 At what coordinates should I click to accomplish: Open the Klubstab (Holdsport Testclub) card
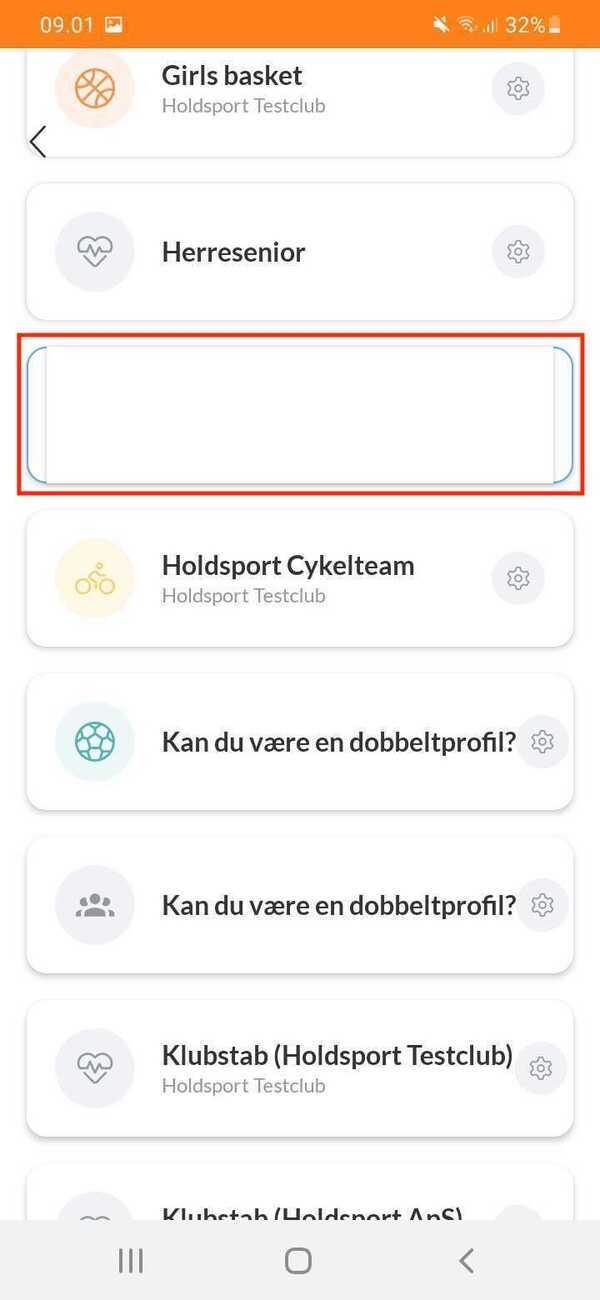(300, 1068)
